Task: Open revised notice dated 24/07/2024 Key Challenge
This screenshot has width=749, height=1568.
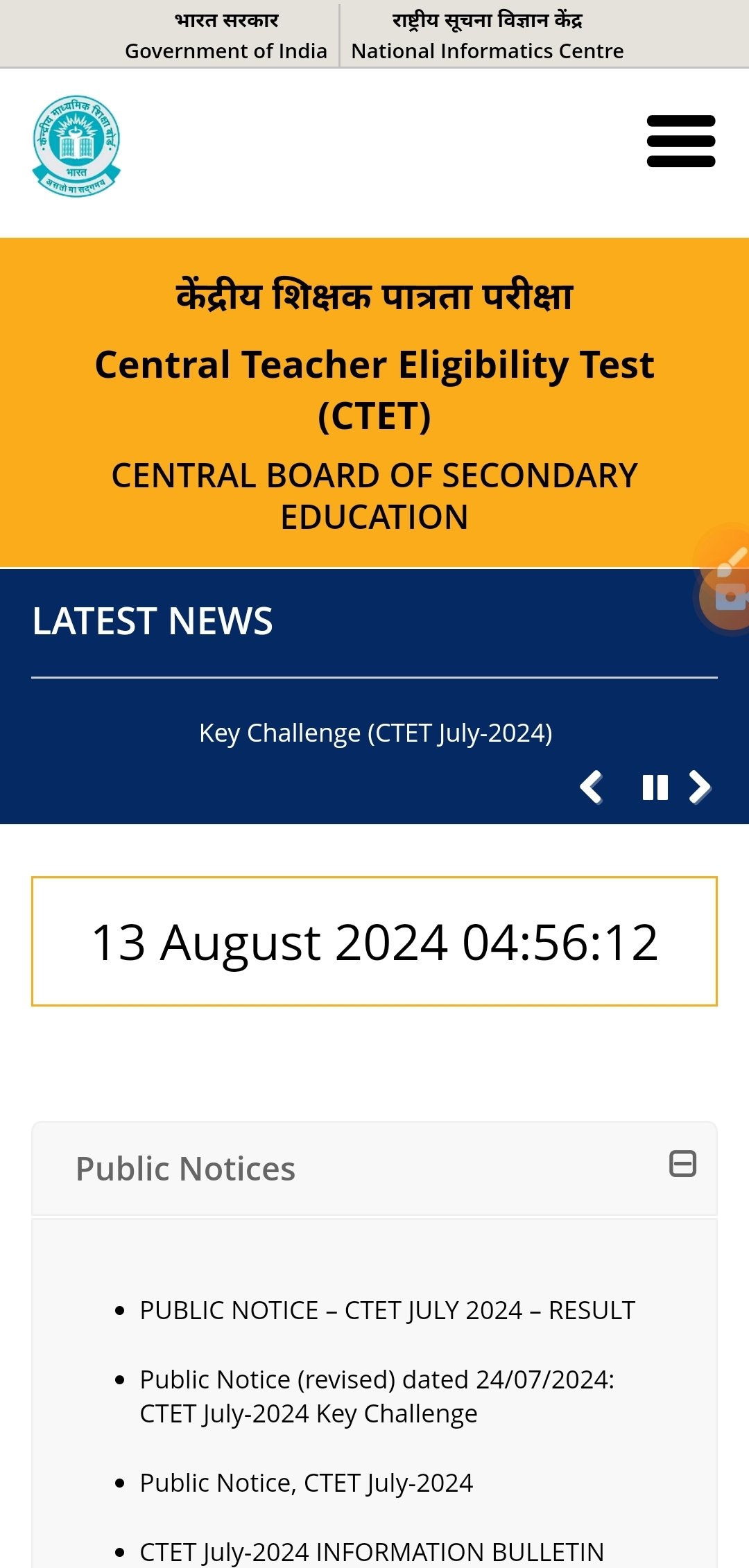Action: [x=377, y=1396]
